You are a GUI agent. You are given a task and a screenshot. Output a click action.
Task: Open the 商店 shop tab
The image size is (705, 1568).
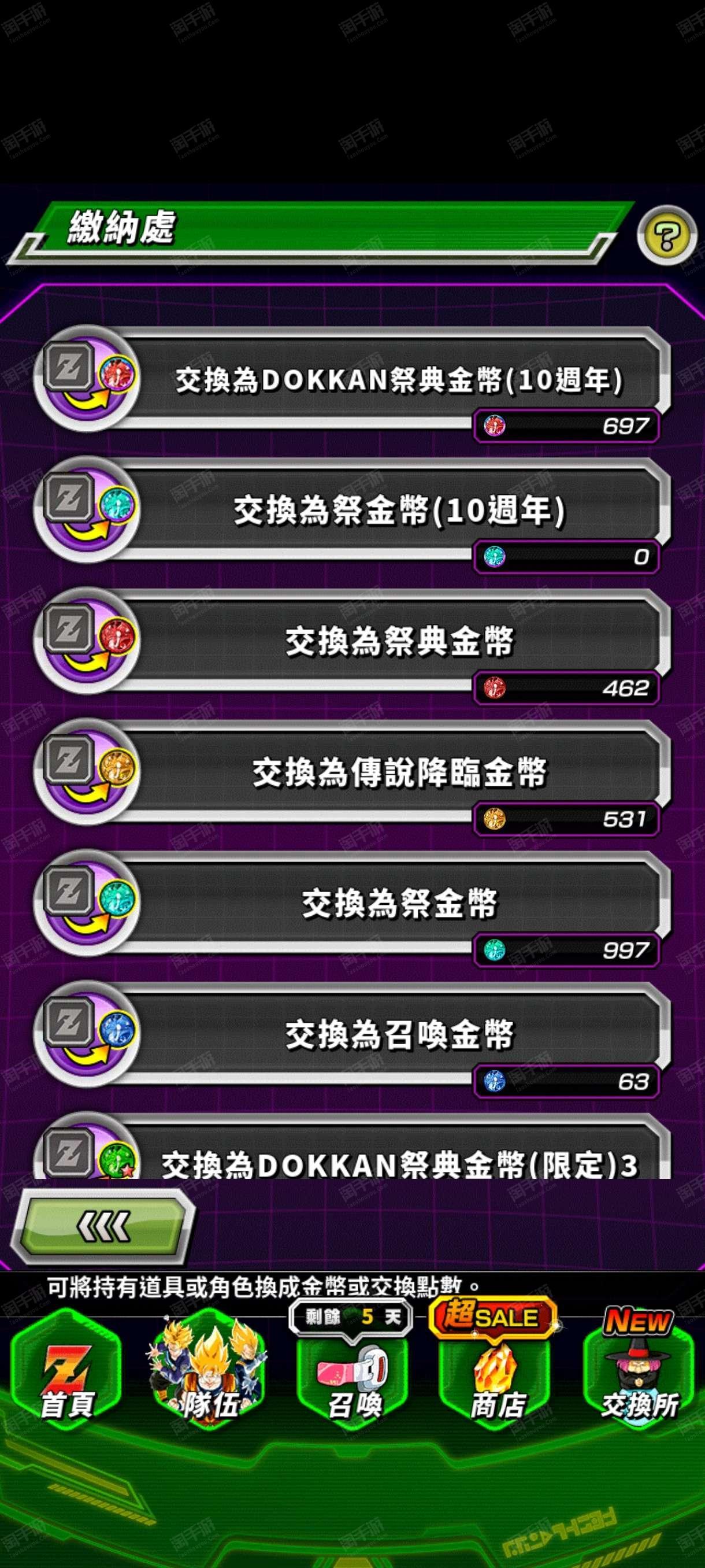click(496, 1369)
